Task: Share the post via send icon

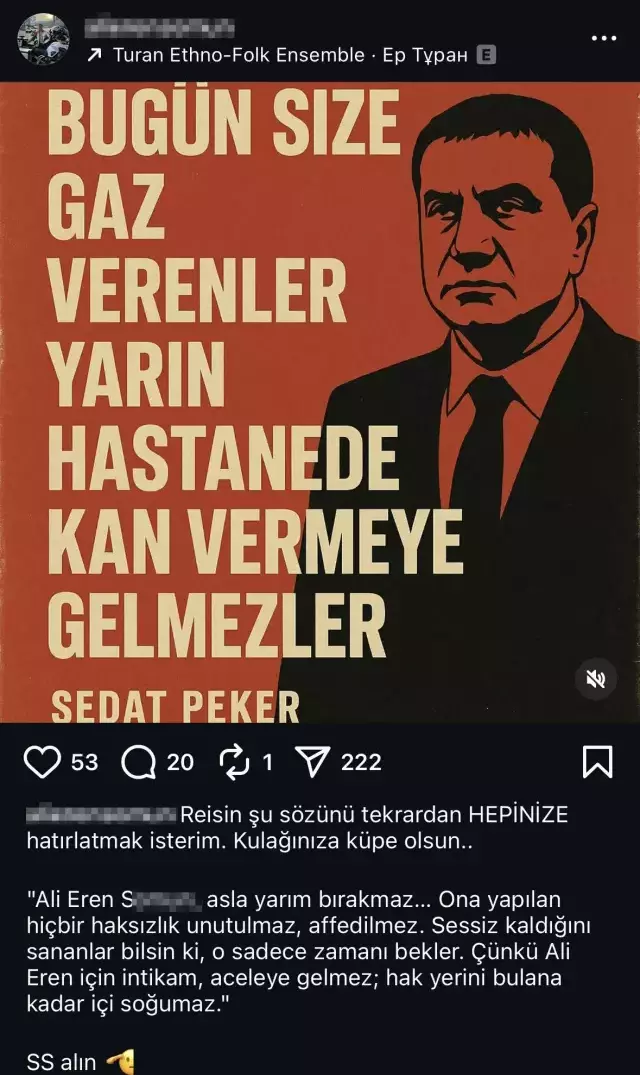Action: point(313,762)
